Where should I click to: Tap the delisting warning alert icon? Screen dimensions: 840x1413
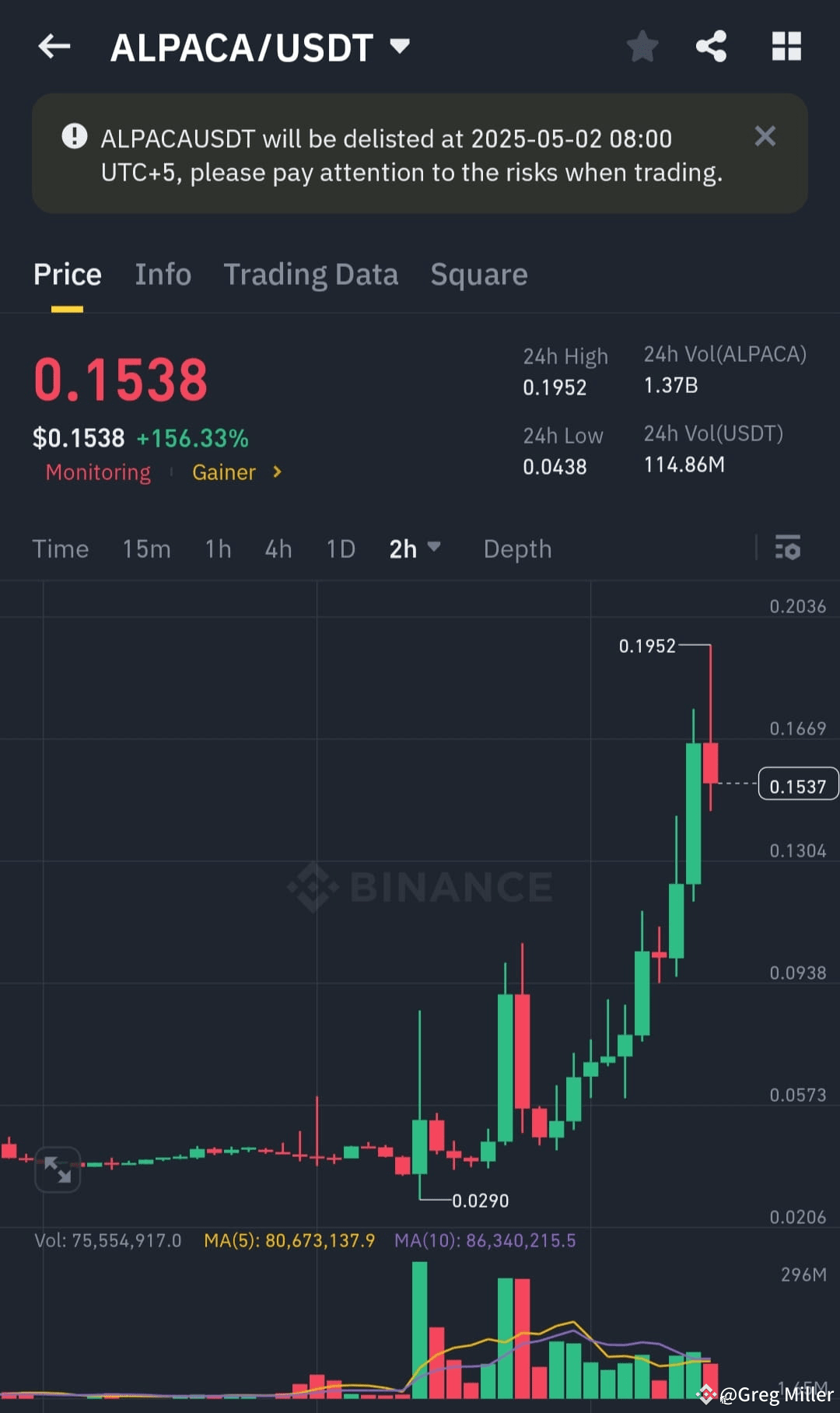[x=74, y=136]
